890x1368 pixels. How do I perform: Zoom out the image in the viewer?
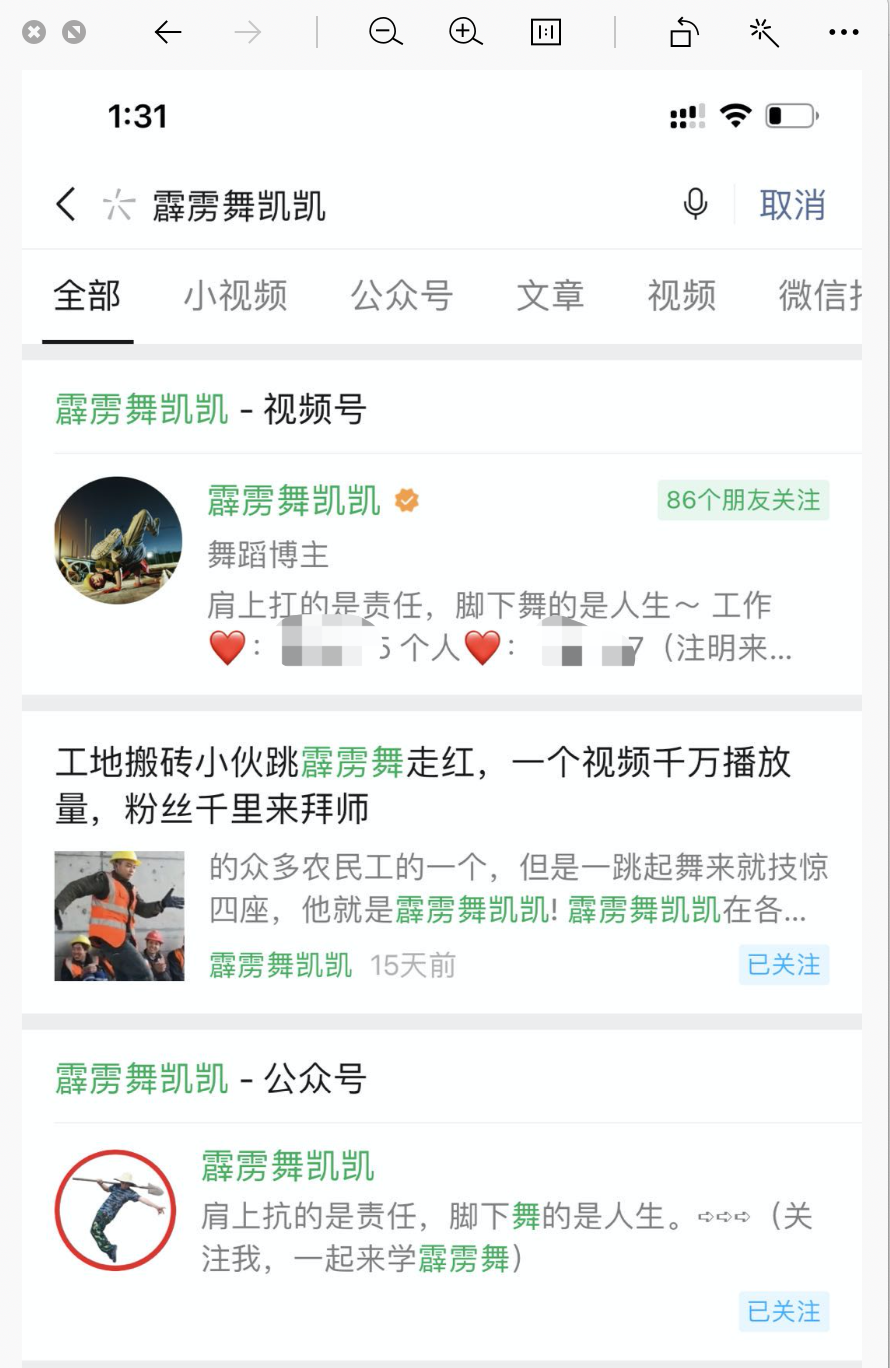point(385,32)
